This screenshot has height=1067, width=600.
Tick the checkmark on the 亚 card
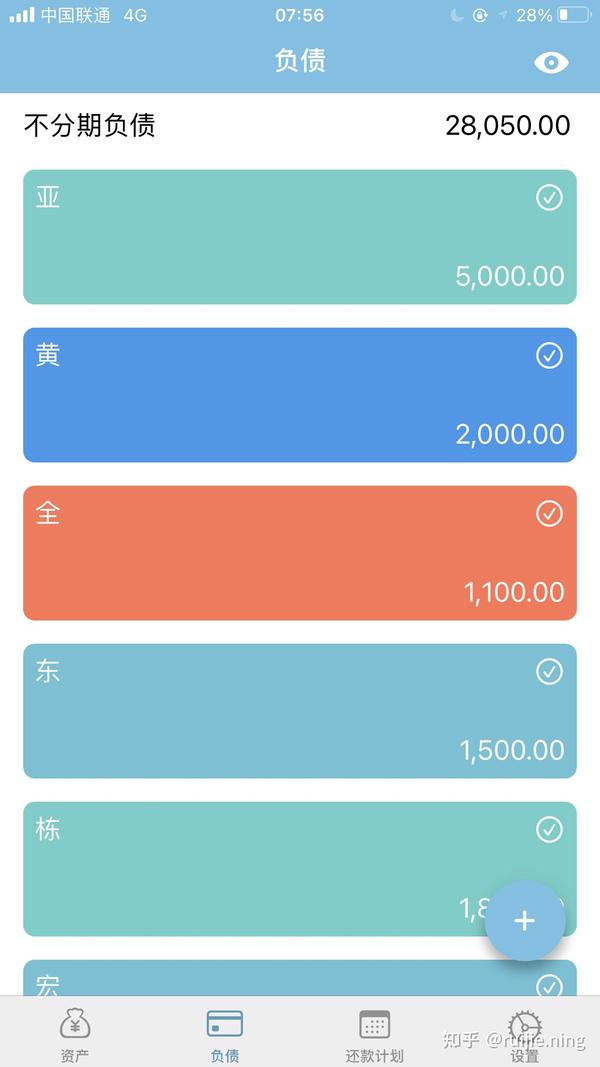tap(549, 198)
